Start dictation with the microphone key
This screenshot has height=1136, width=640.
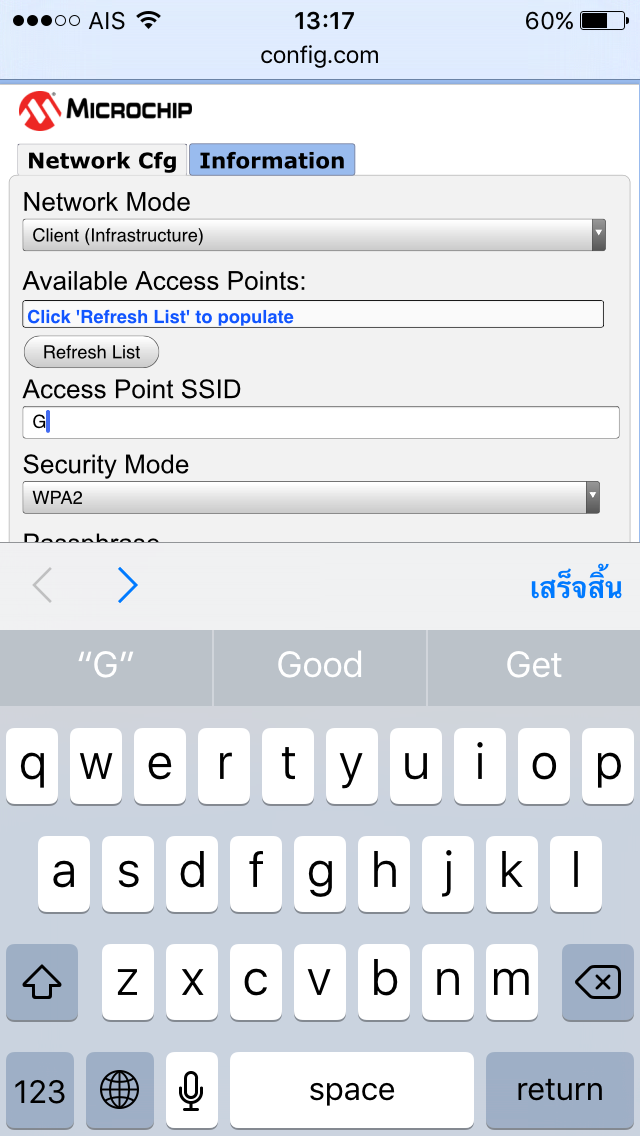(x=192, y=1090)
